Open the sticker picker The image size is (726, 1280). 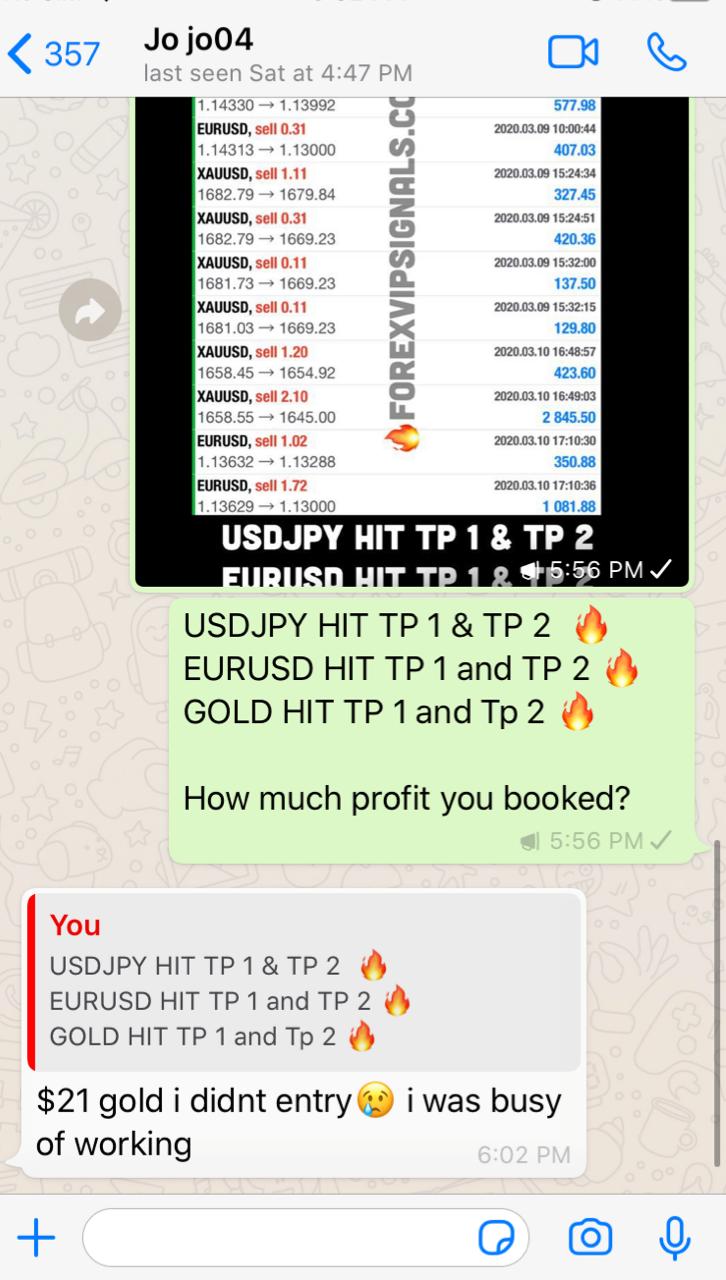pos(497,1239)
